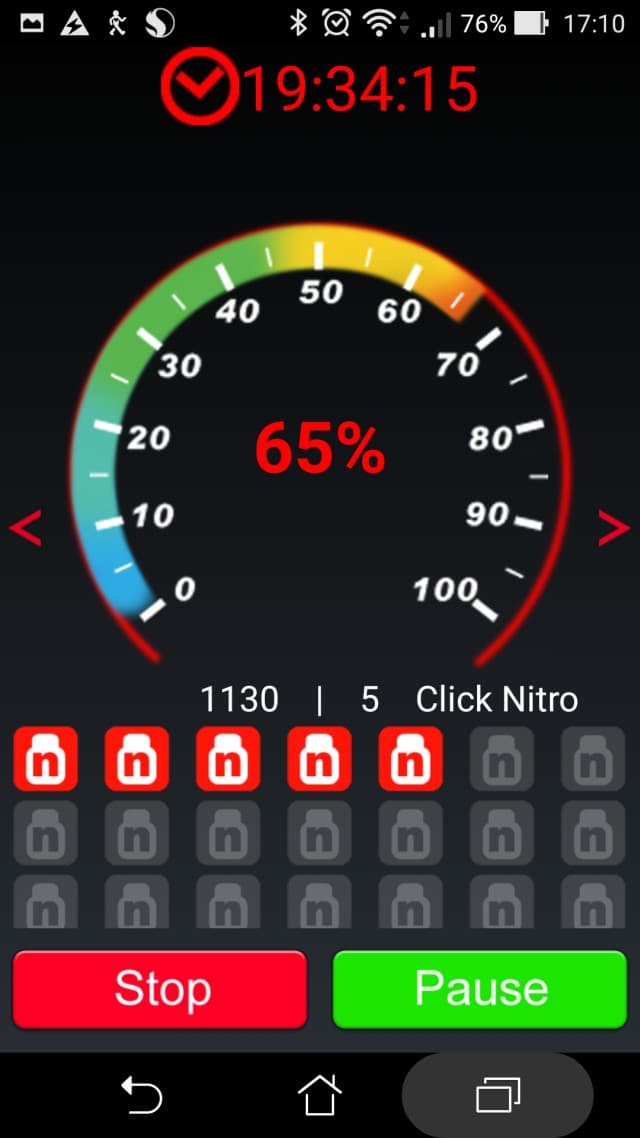Go back using system back button
Viewport: 640px width, 1138px height.
tap(141, 1096)
